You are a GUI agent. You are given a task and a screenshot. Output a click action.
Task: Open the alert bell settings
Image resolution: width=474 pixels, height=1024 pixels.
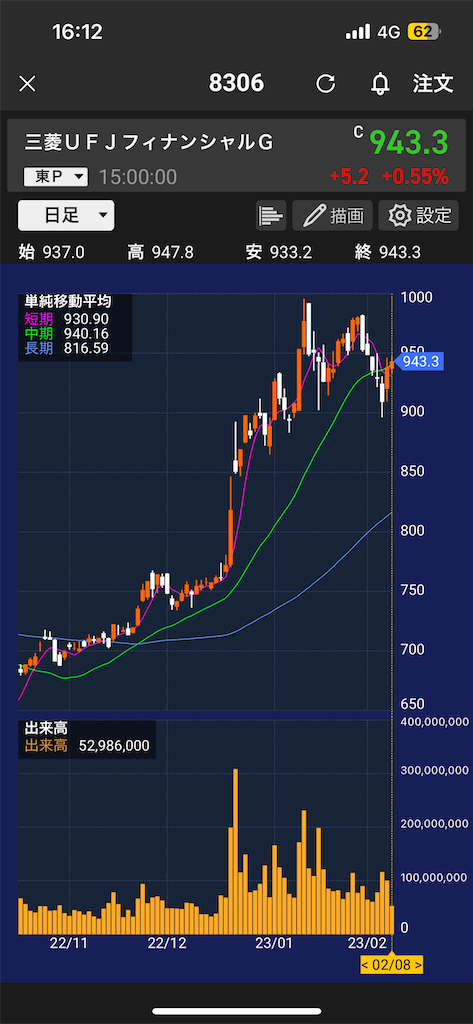point(380,84)
